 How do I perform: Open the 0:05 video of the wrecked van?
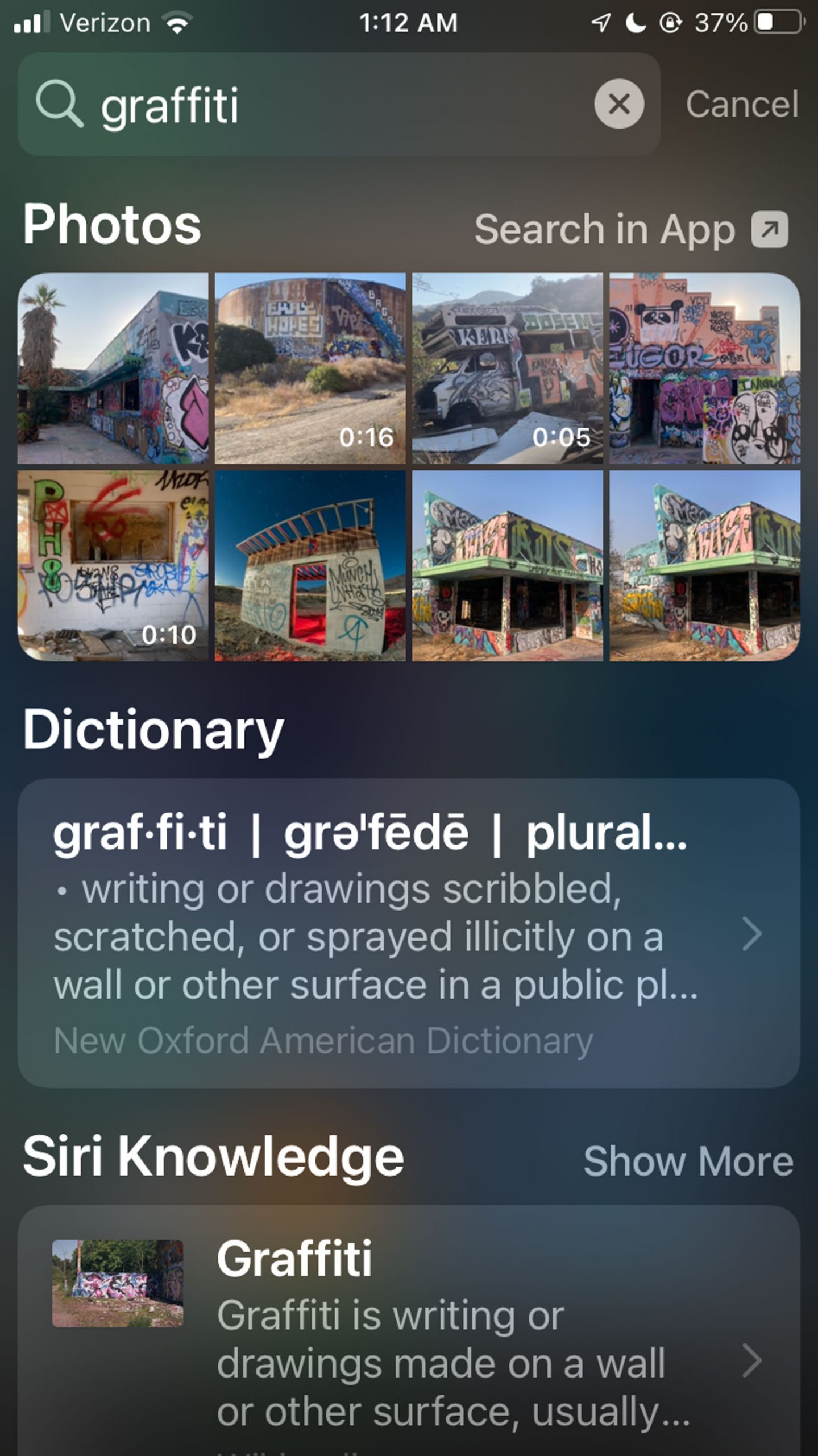(x=507, y=368)
